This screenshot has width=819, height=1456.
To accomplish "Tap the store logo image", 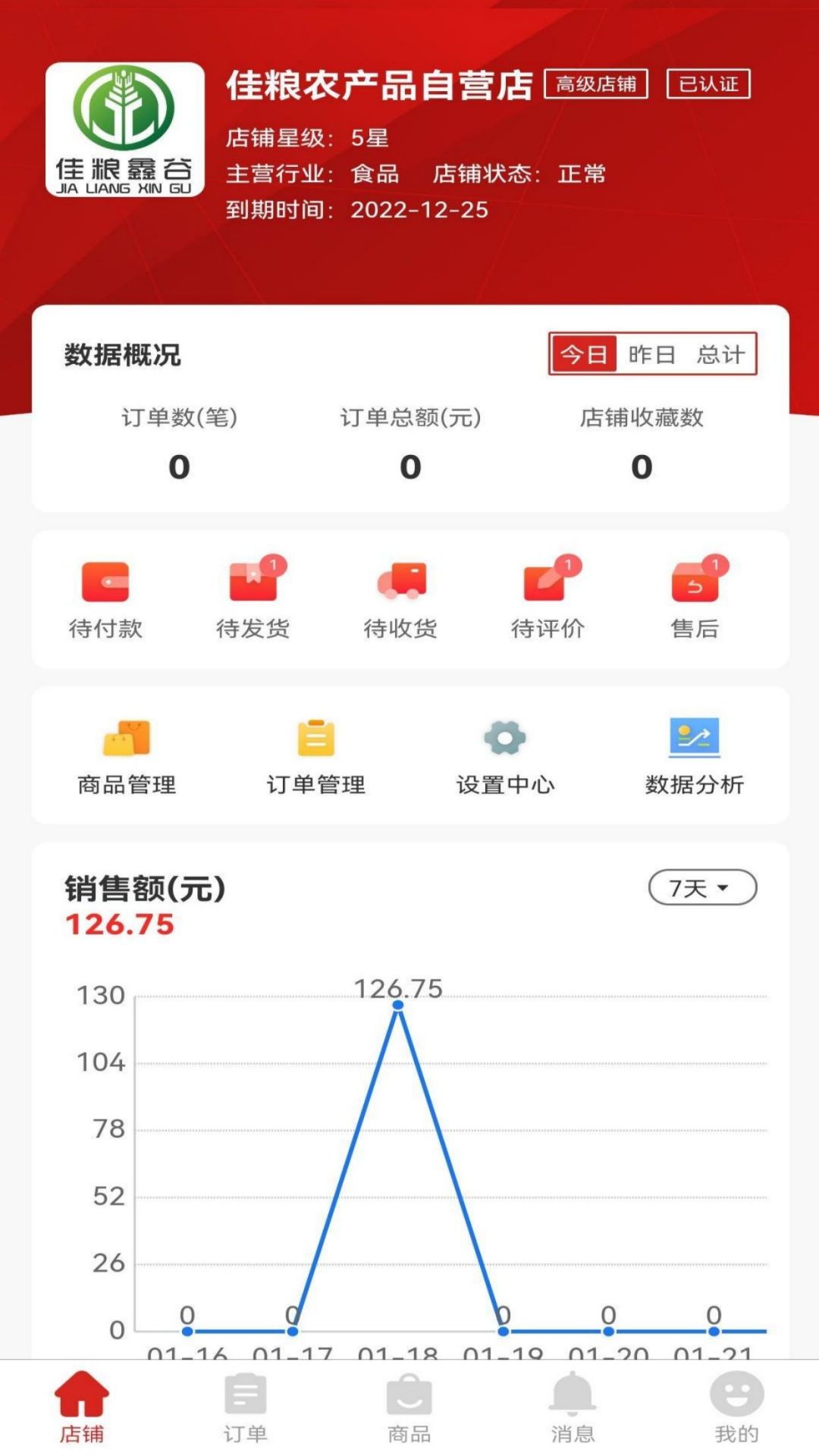I will (x=125, y=130).
